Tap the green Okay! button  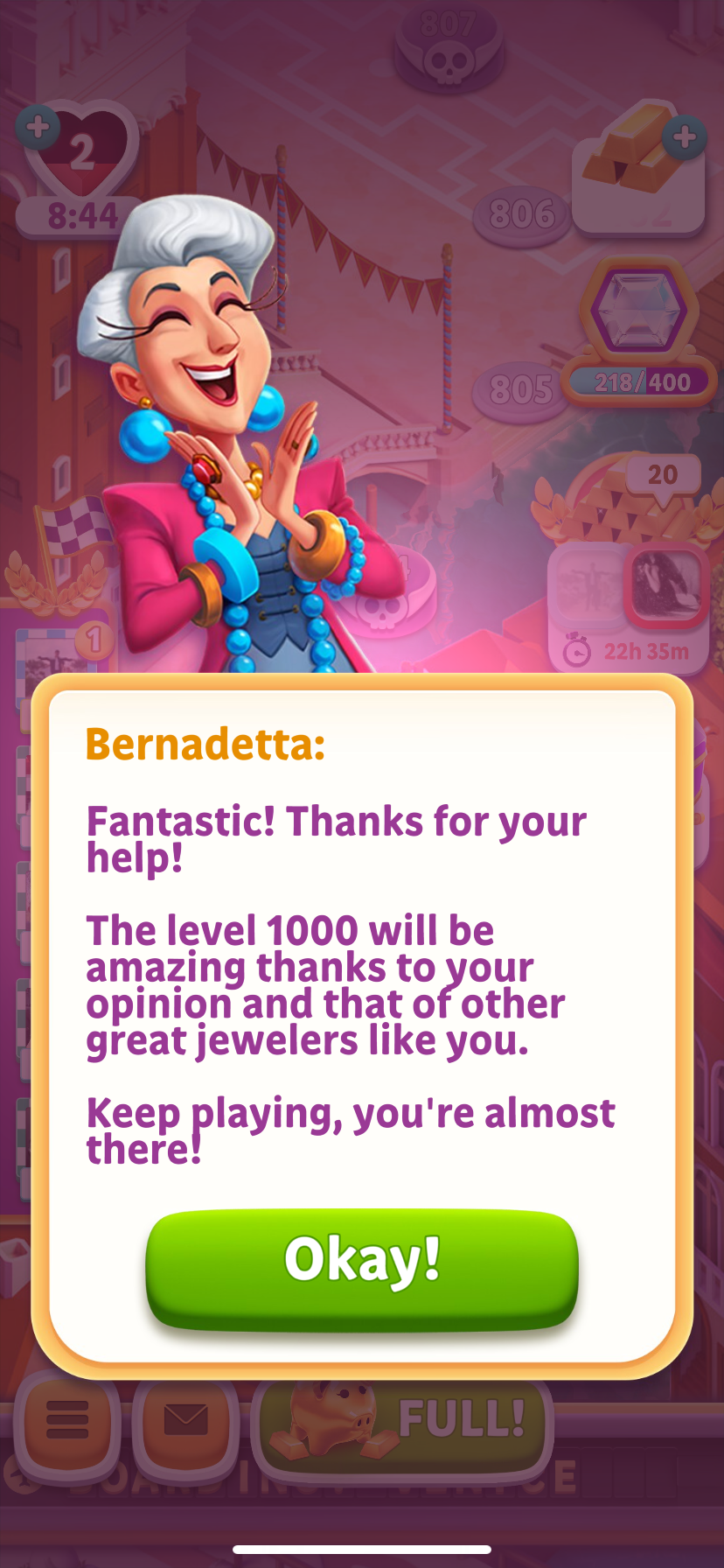362,1266
